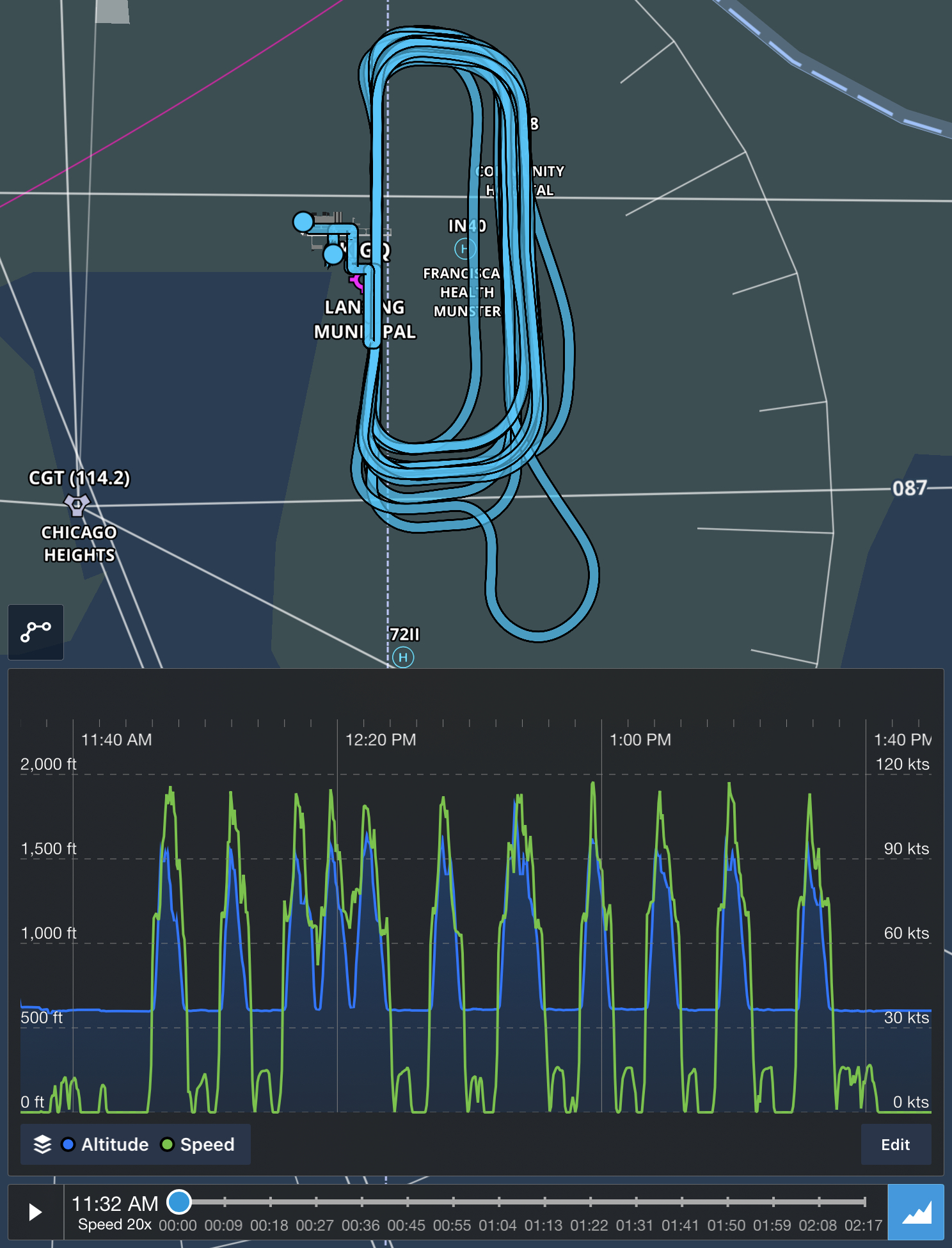Change the Speed 20x playback rate
952x1248 pixels.
115,1224
